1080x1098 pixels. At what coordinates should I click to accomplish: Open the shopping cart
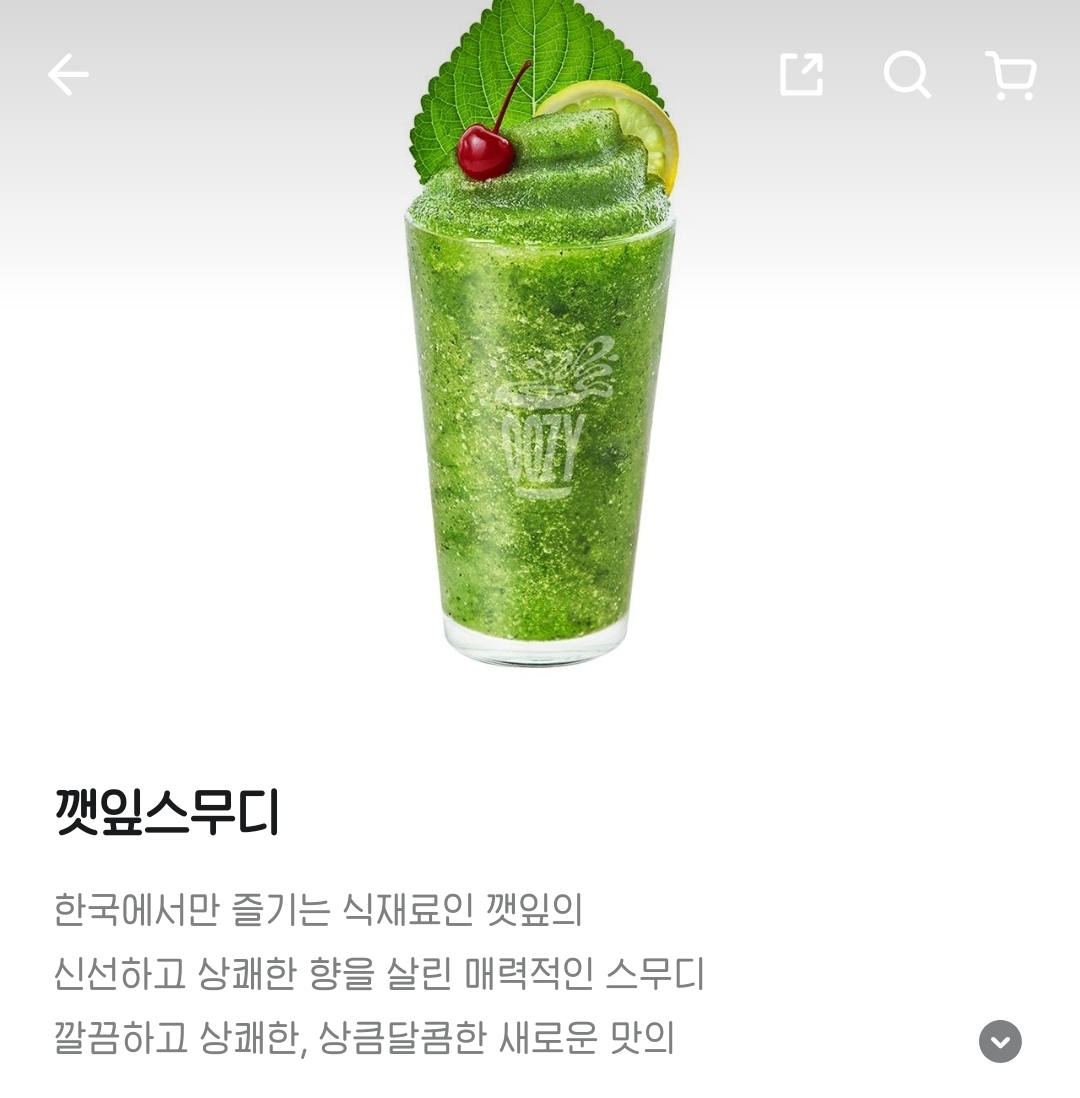[x=1011, y=75]
